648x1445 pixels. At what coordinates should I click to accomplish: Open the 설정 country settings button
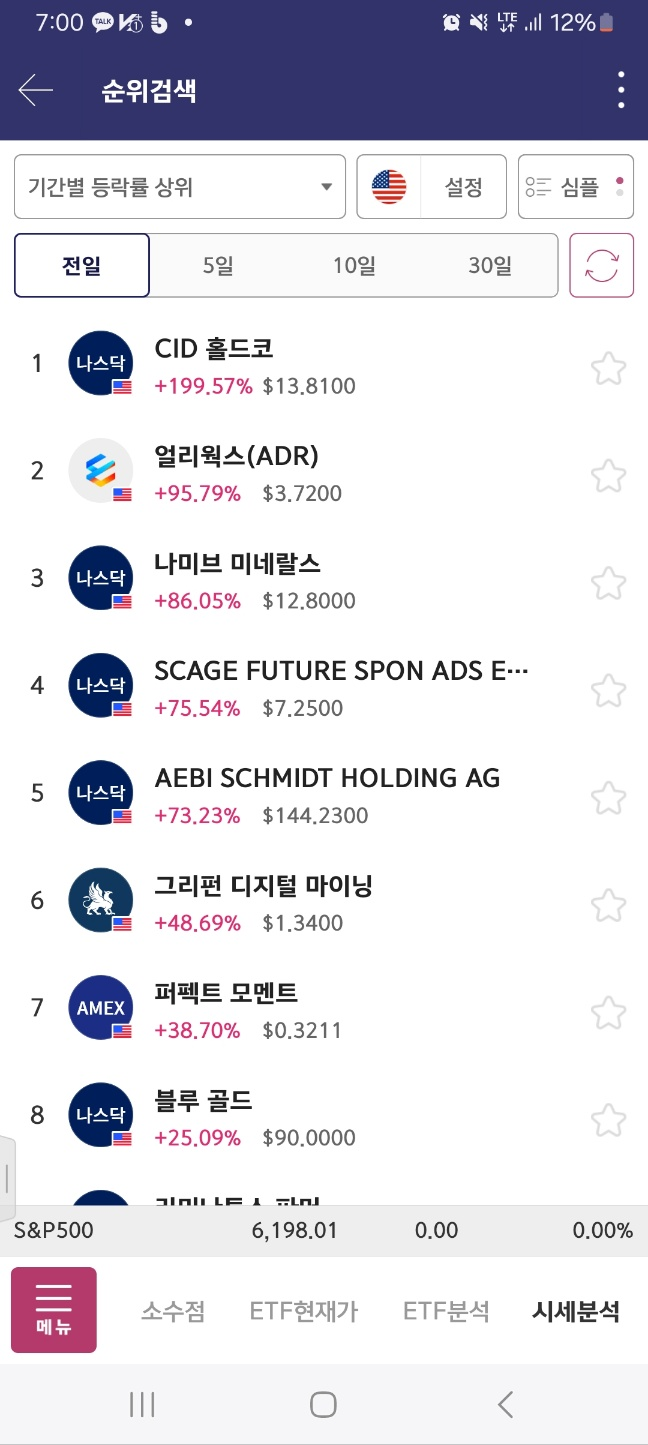432,187
